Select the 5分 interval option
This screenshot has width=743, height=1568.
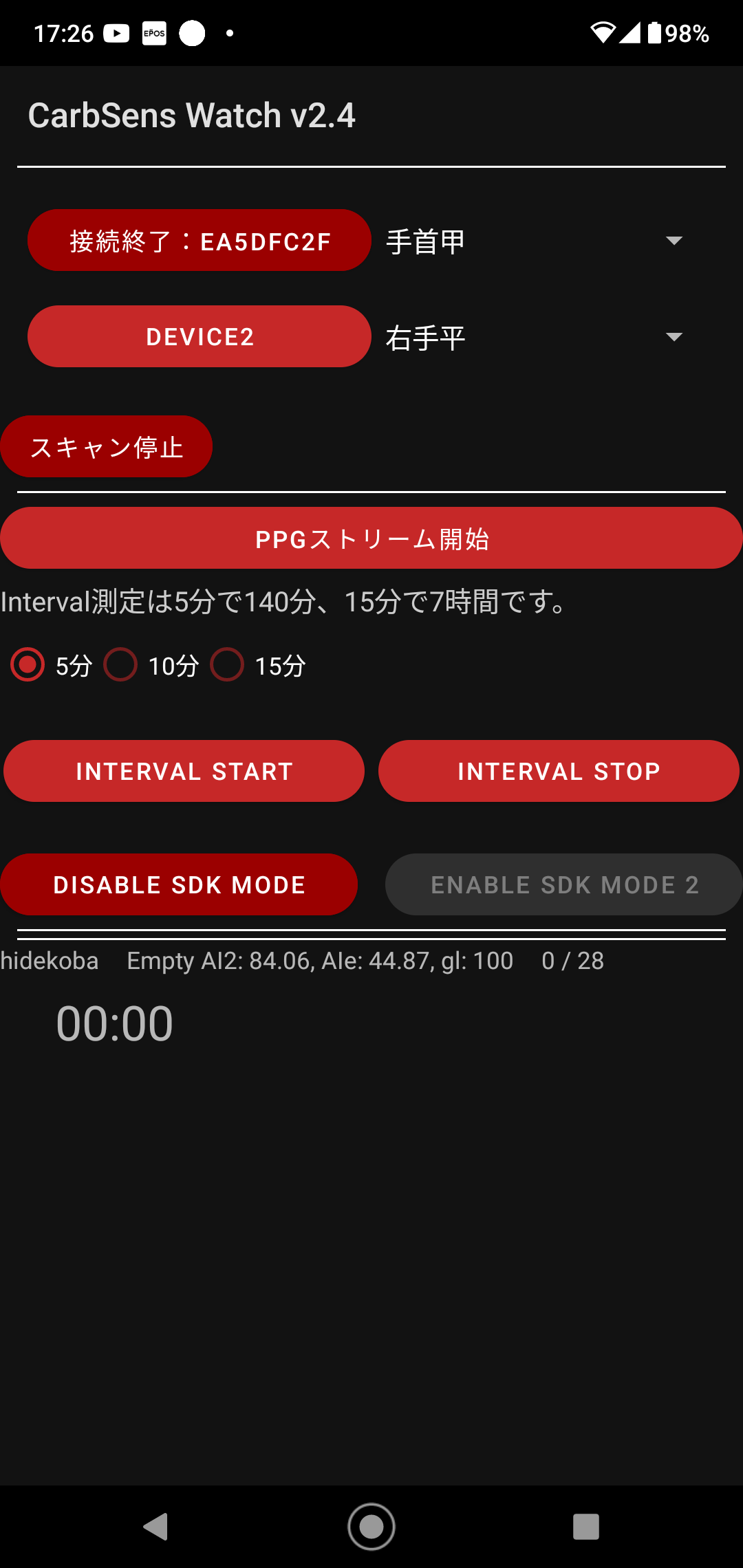click(27, 664)
